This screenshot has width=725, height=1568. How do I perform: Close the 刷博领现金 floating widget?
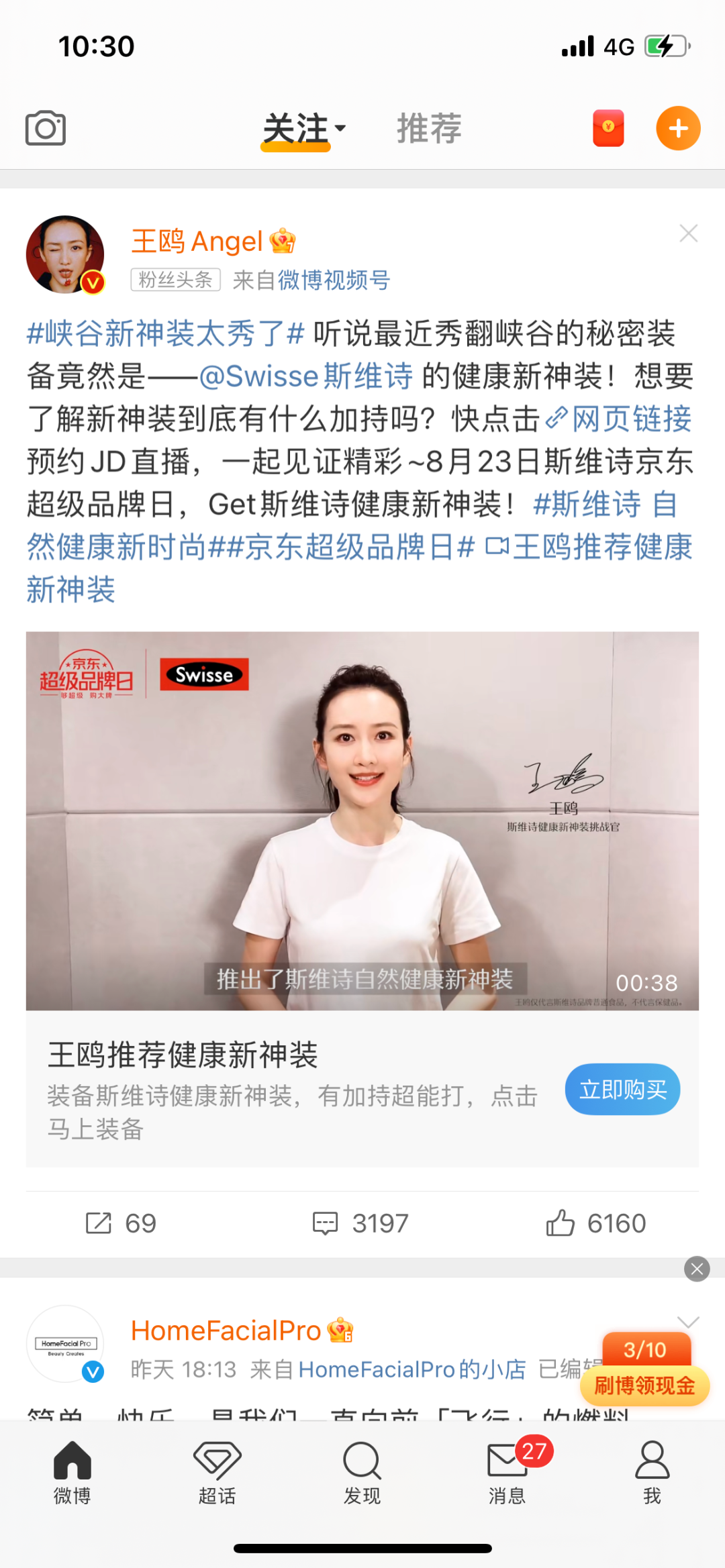pos(697,1269)
